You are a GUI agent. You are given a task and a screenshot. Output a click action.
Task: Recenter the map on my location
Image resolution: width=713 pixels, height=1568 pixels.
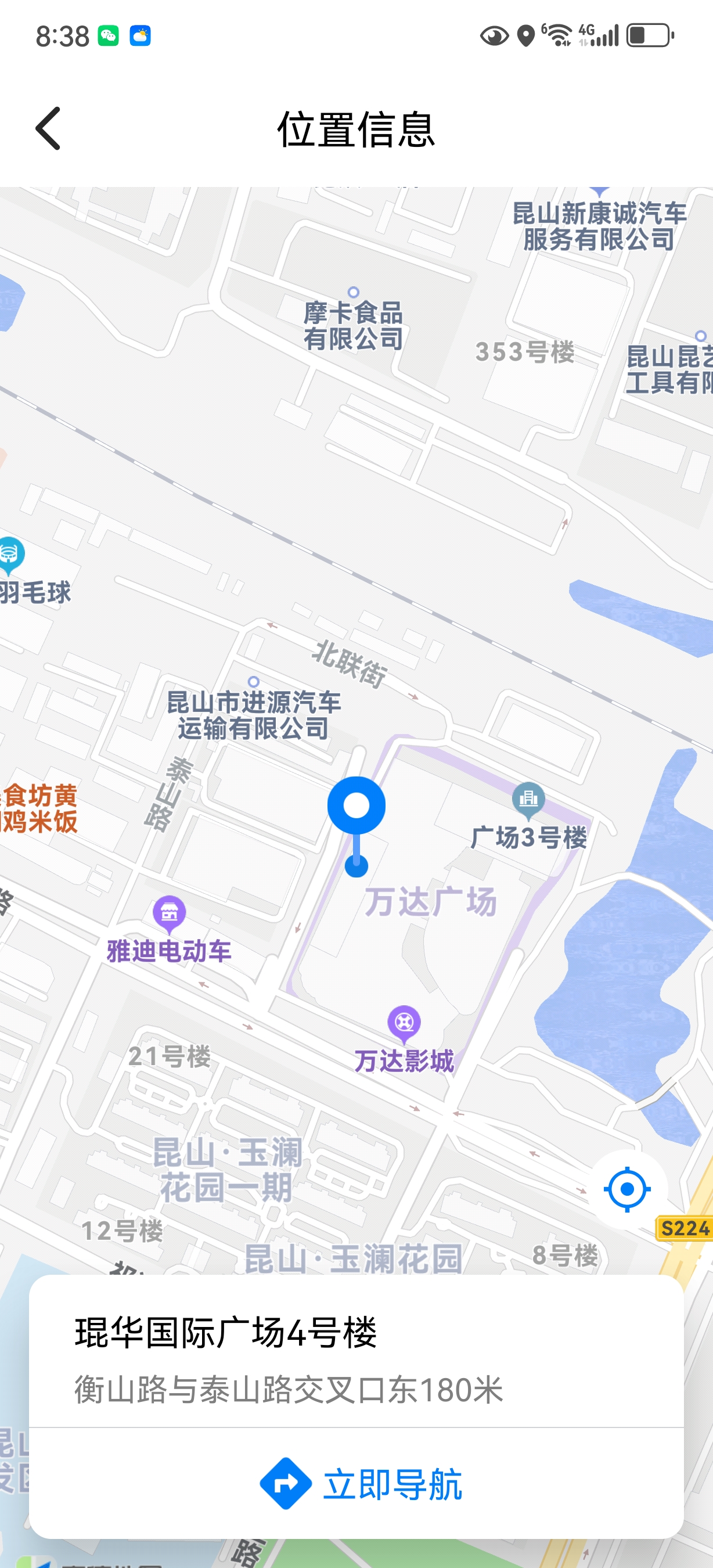(x=627, y=1189)
